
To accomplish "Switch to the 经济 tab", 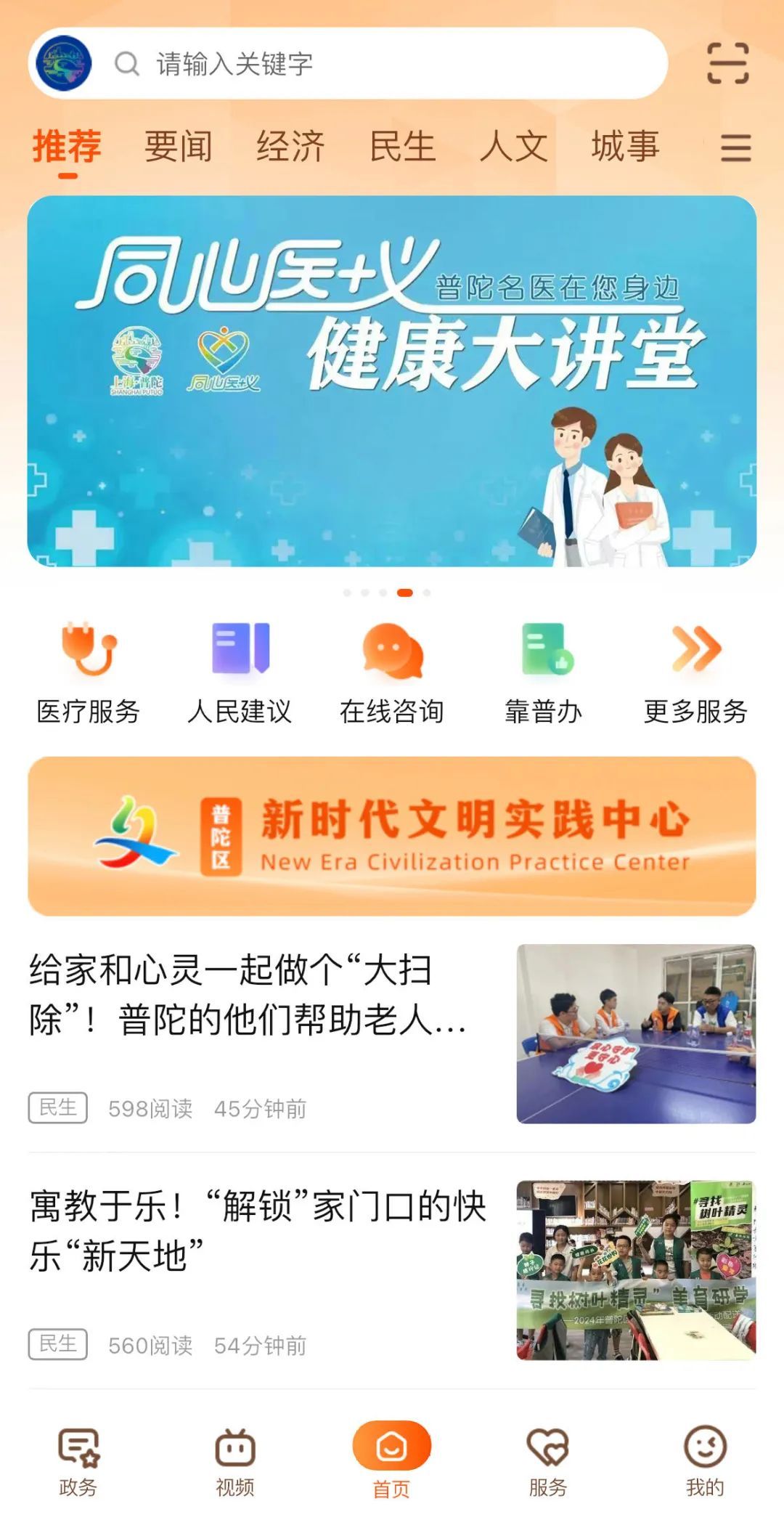I will click(x=290, y=147).
